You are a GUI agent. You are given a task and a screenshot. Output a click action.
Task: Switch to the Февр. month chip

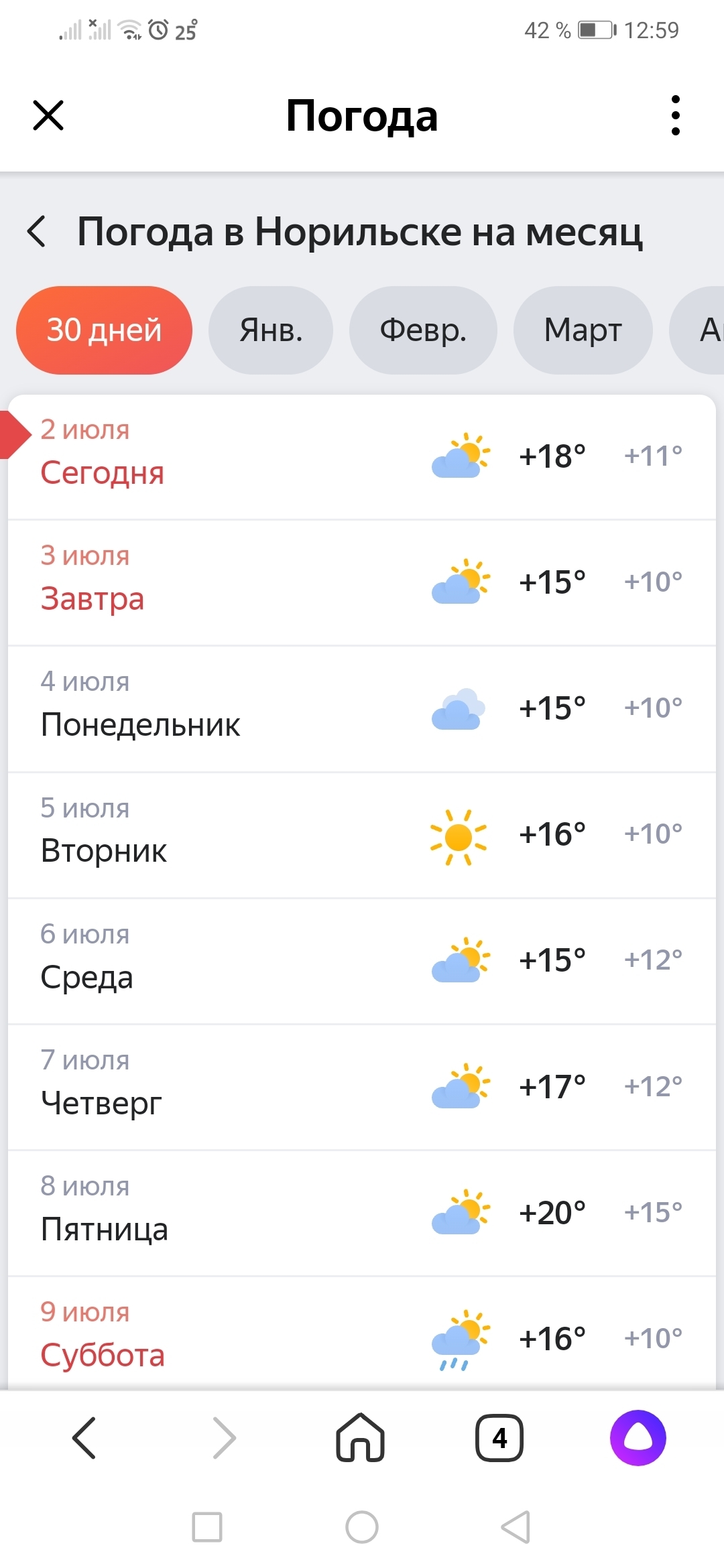423,330
